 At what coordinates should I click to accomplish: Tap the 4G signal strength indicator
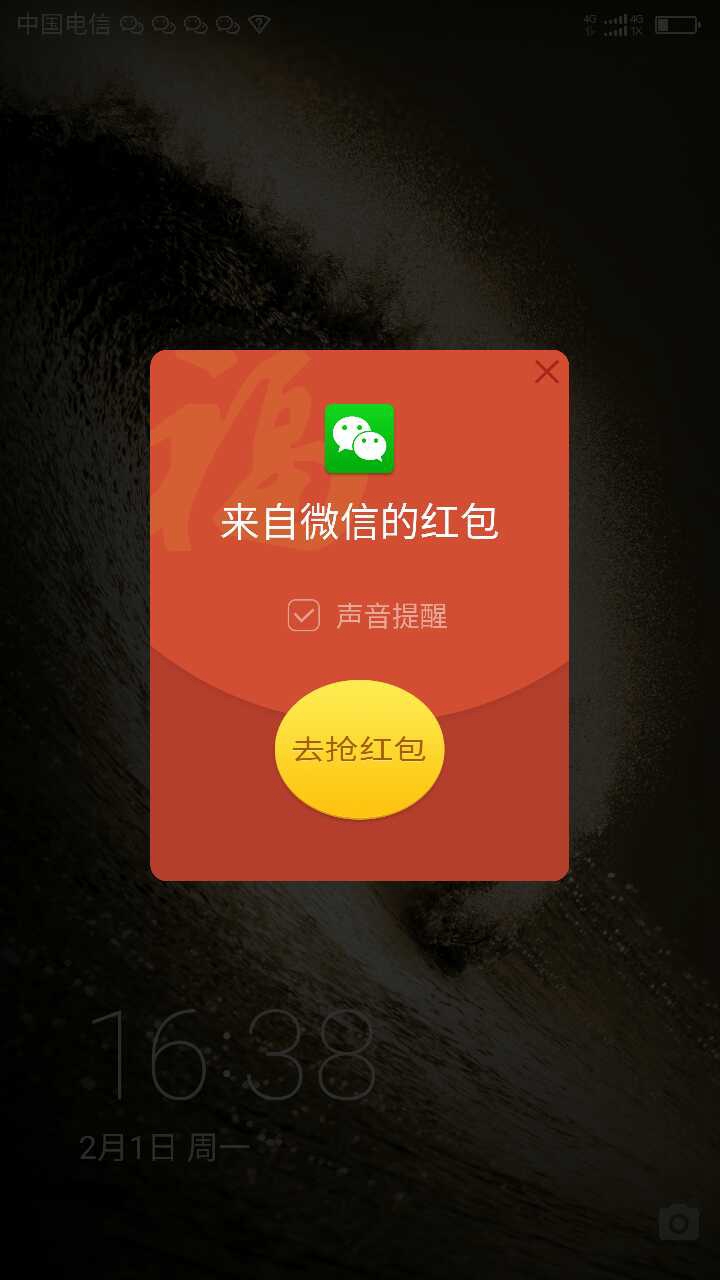click(614, 25)
